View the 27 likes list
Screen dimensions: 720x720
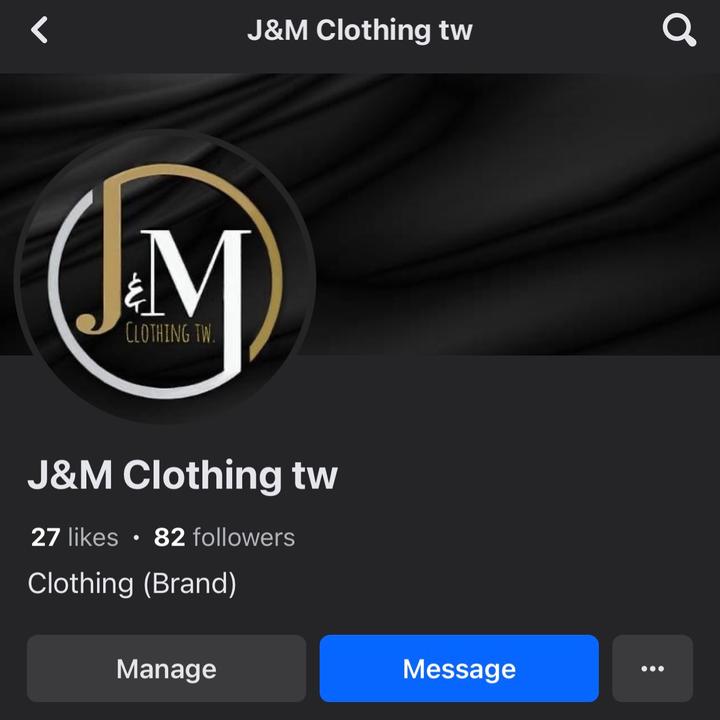pyautogui.click(x=74, y=537)
